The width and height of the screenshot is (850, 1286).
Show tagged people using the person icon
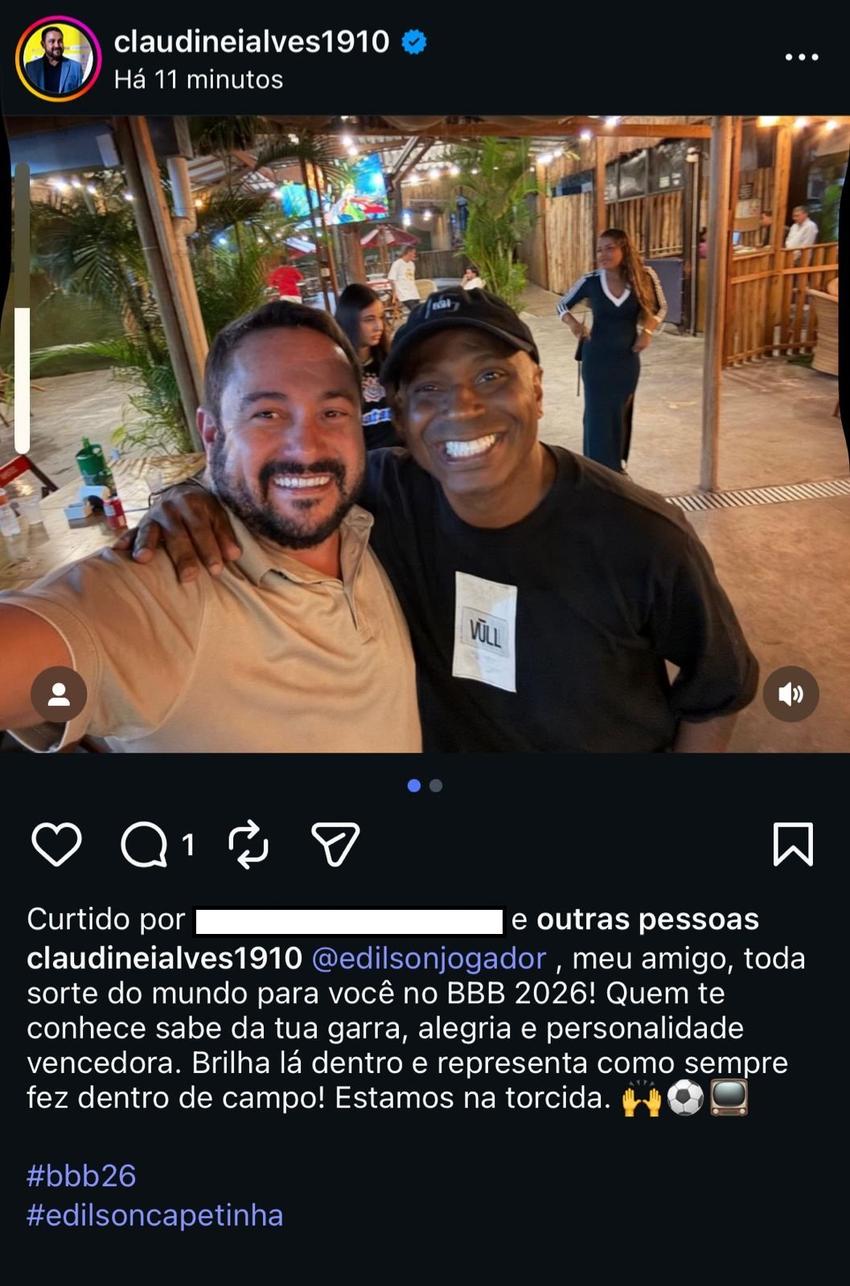coord(59,693)
